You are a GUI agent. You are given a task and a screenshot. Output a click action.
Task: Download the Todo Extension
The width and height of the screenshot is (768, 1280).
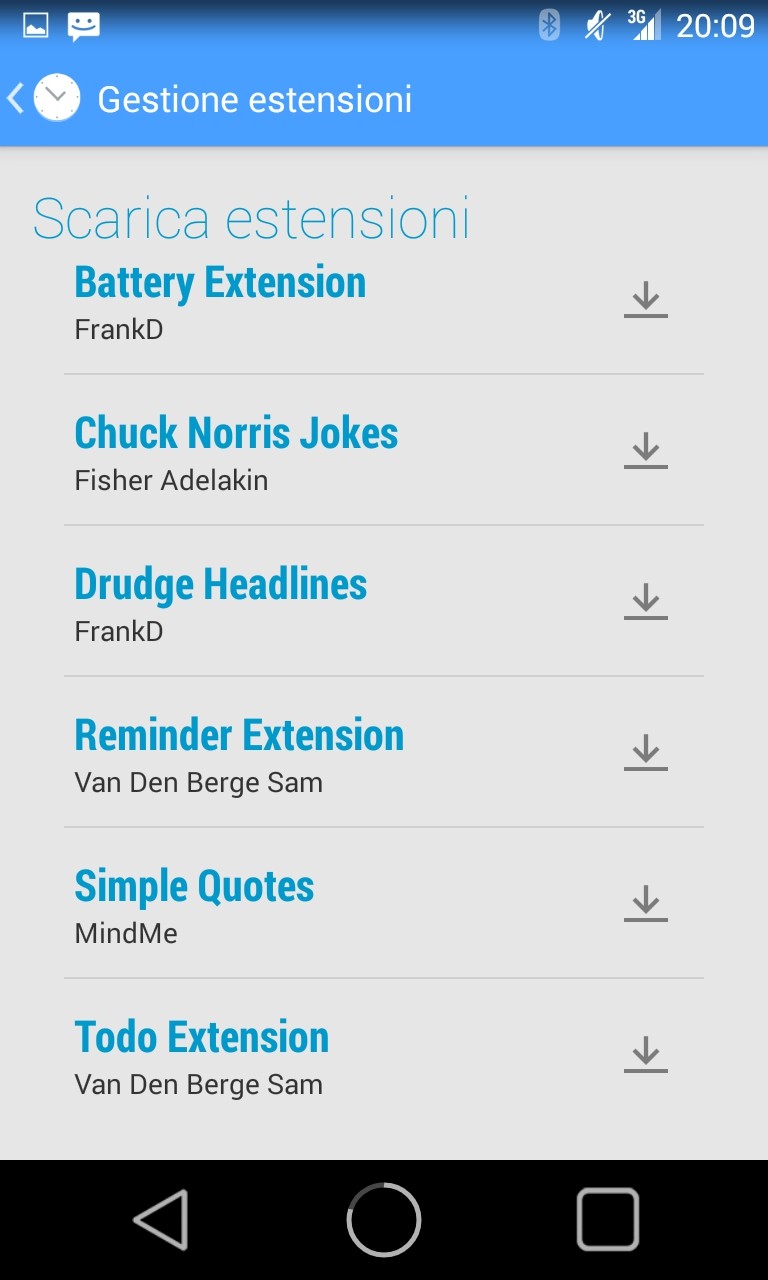point(646,1055)
